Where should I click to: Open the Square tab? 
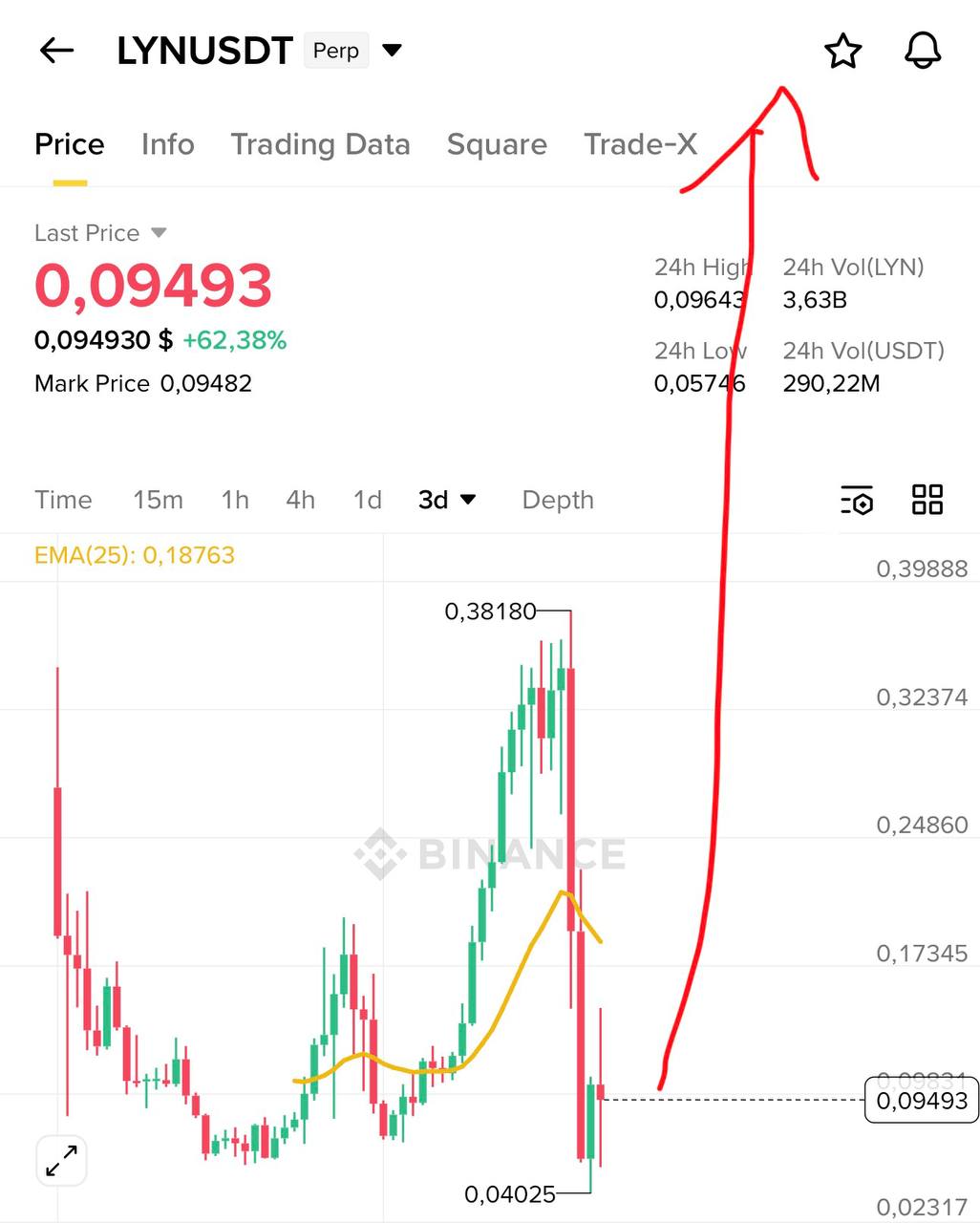point(497,144)
